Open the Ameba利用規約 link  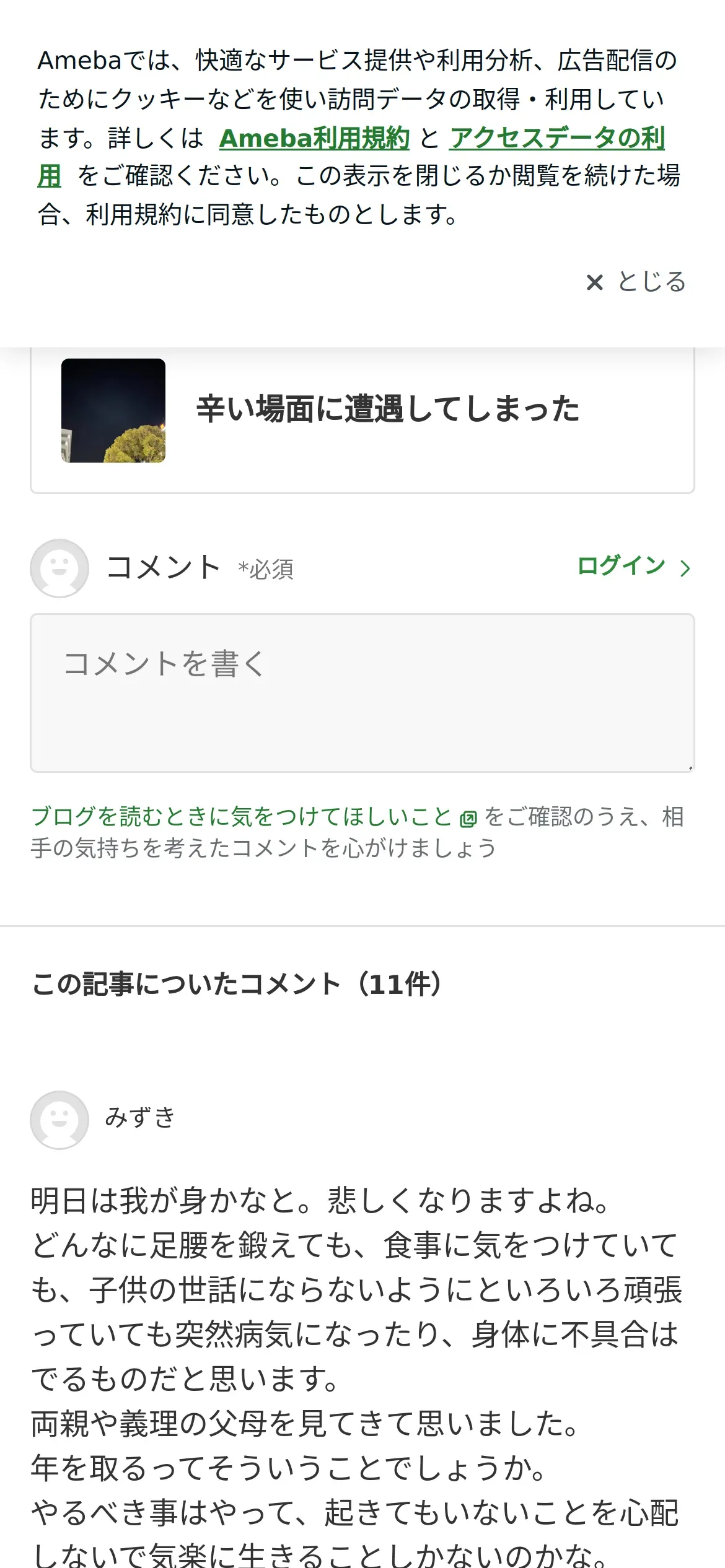[x=314, y=138]
